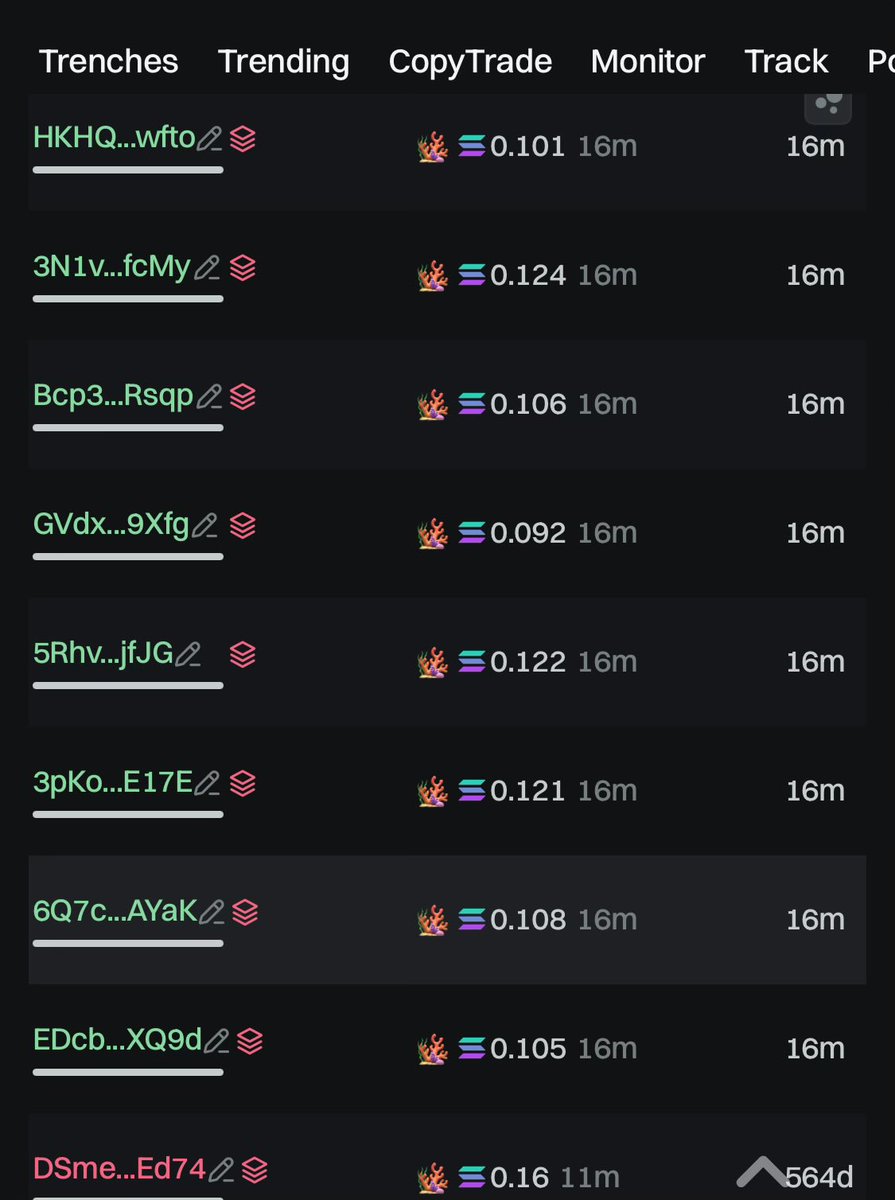Open wallet address HKHQ...wfto
Screen dimensions: 895x1200
[x=114, y=138]
